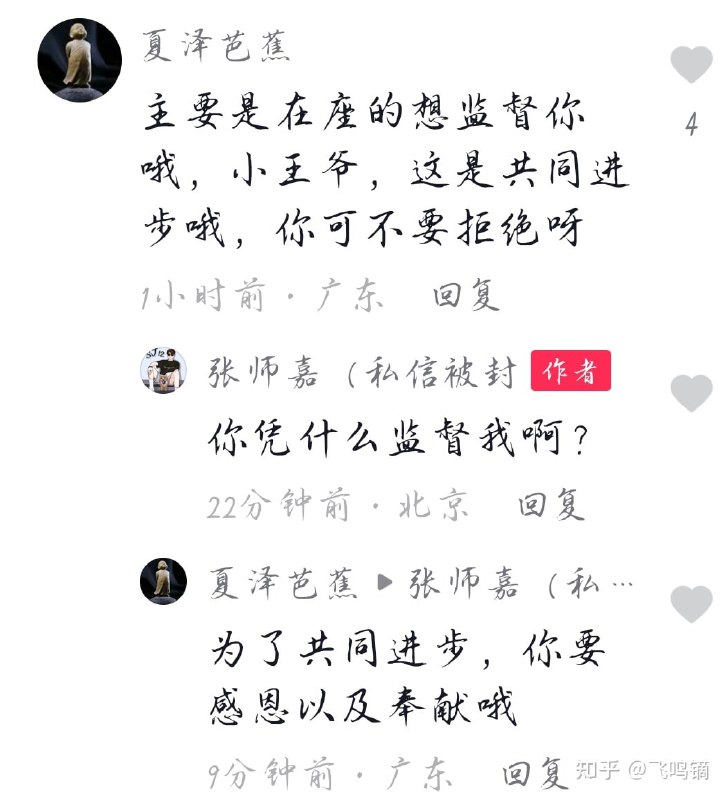Click 夏泽芭蕉's avatar on the third comment
The image size is (728, 800).
click(163, 589)
